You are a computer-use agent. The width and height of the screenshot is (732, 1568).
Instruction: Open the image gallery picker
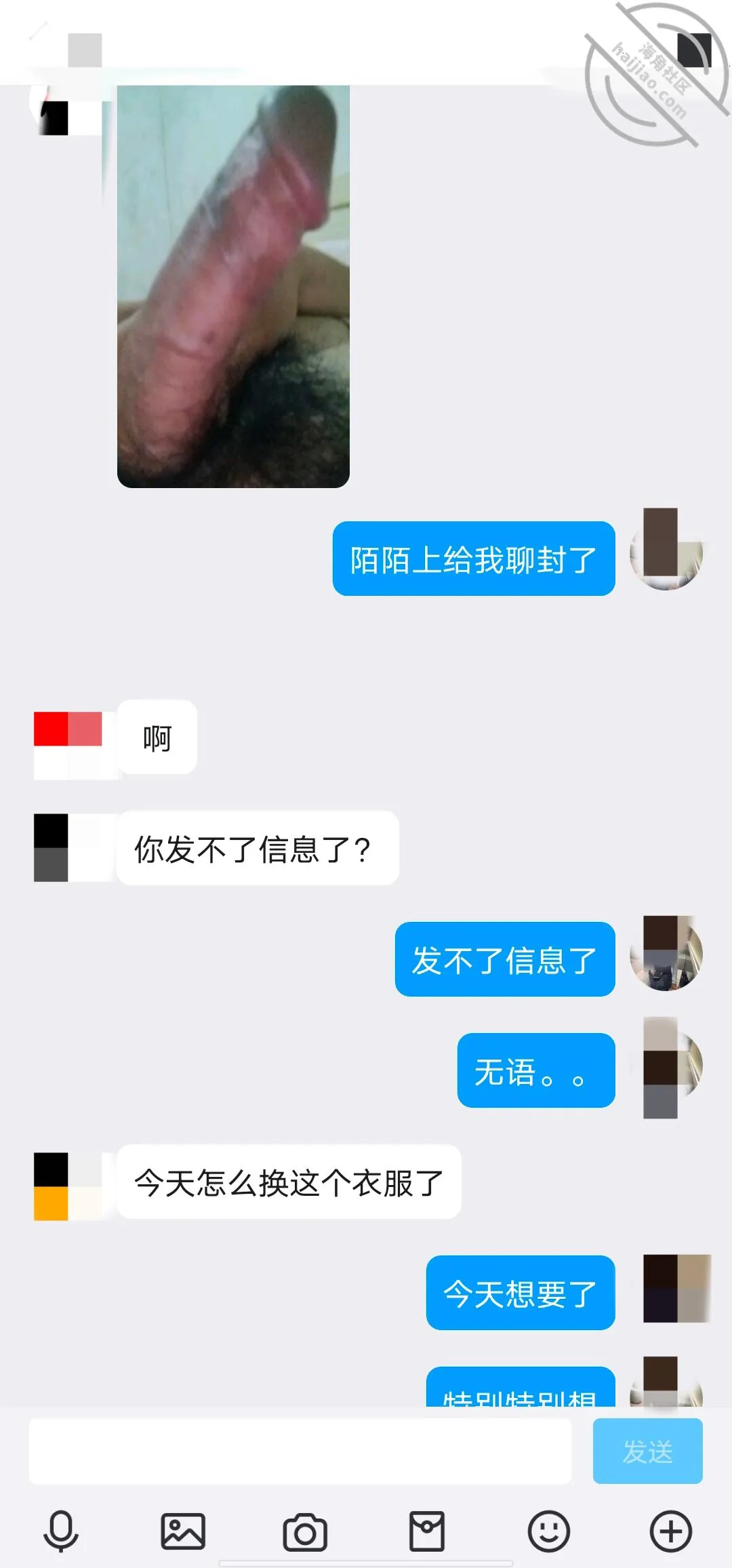(183, 1531)
